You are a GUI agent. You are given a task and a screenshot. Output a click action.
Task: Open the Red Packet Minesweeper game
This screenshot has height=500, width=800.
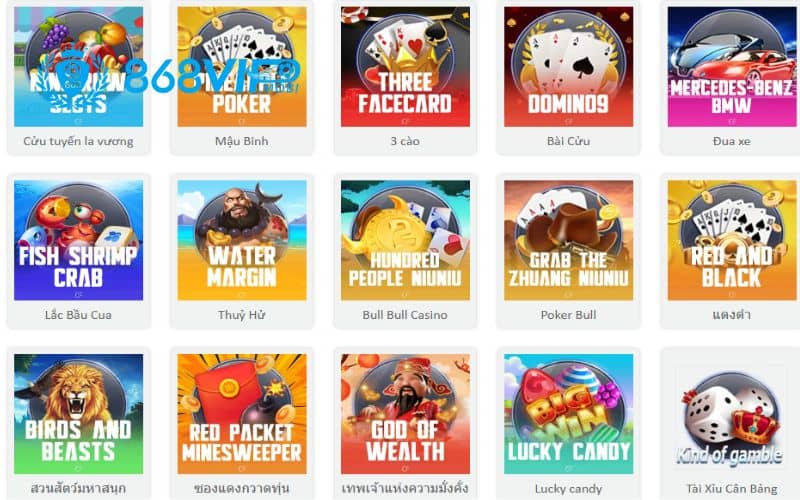pyautogui.click(x=242, y=413)
